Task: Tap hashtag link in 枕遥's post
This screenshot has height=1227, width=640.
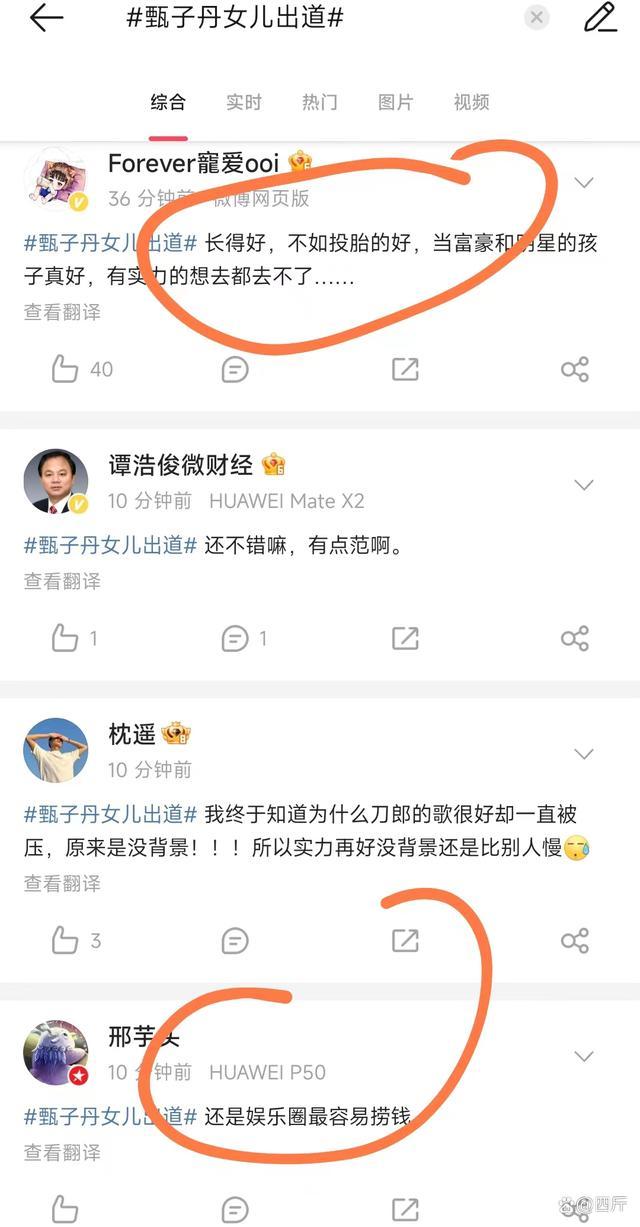Action: [110, 815]
